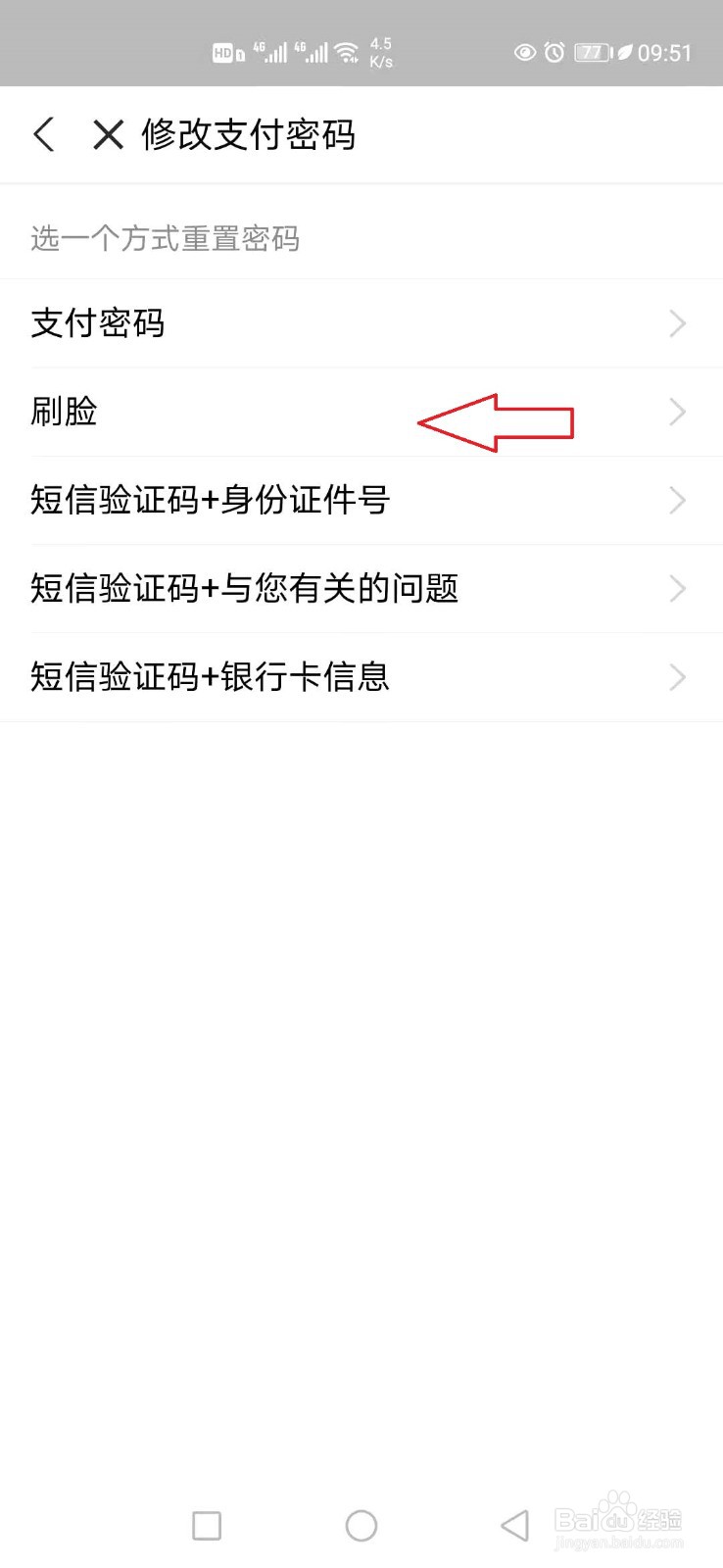Tap the alarm clock status icon
The image size is (723, 1568).
(554, 53)
